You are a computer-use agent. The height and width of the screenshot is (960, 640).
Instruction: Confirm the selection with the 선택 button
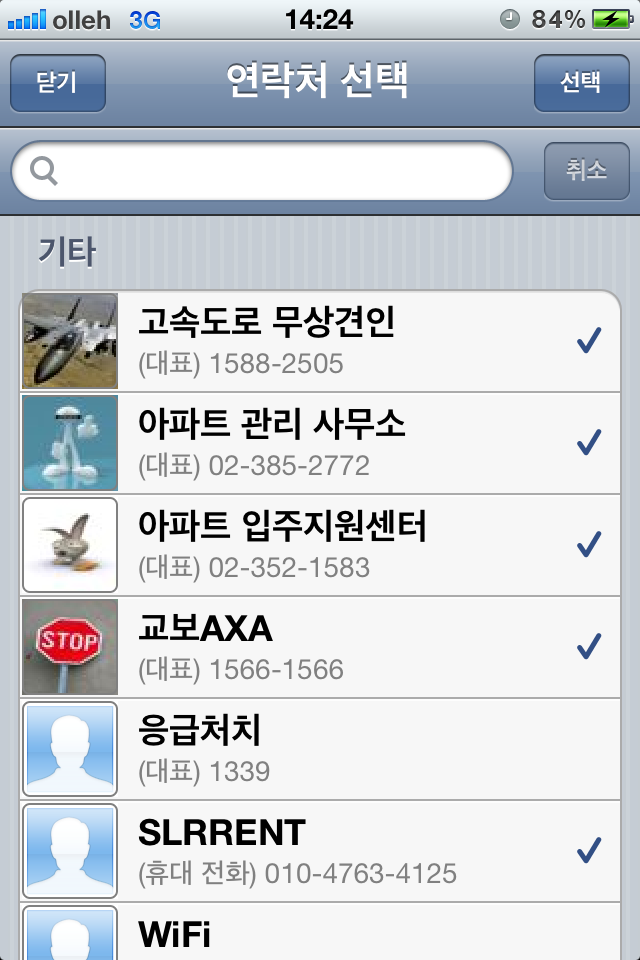click(580, 83)
